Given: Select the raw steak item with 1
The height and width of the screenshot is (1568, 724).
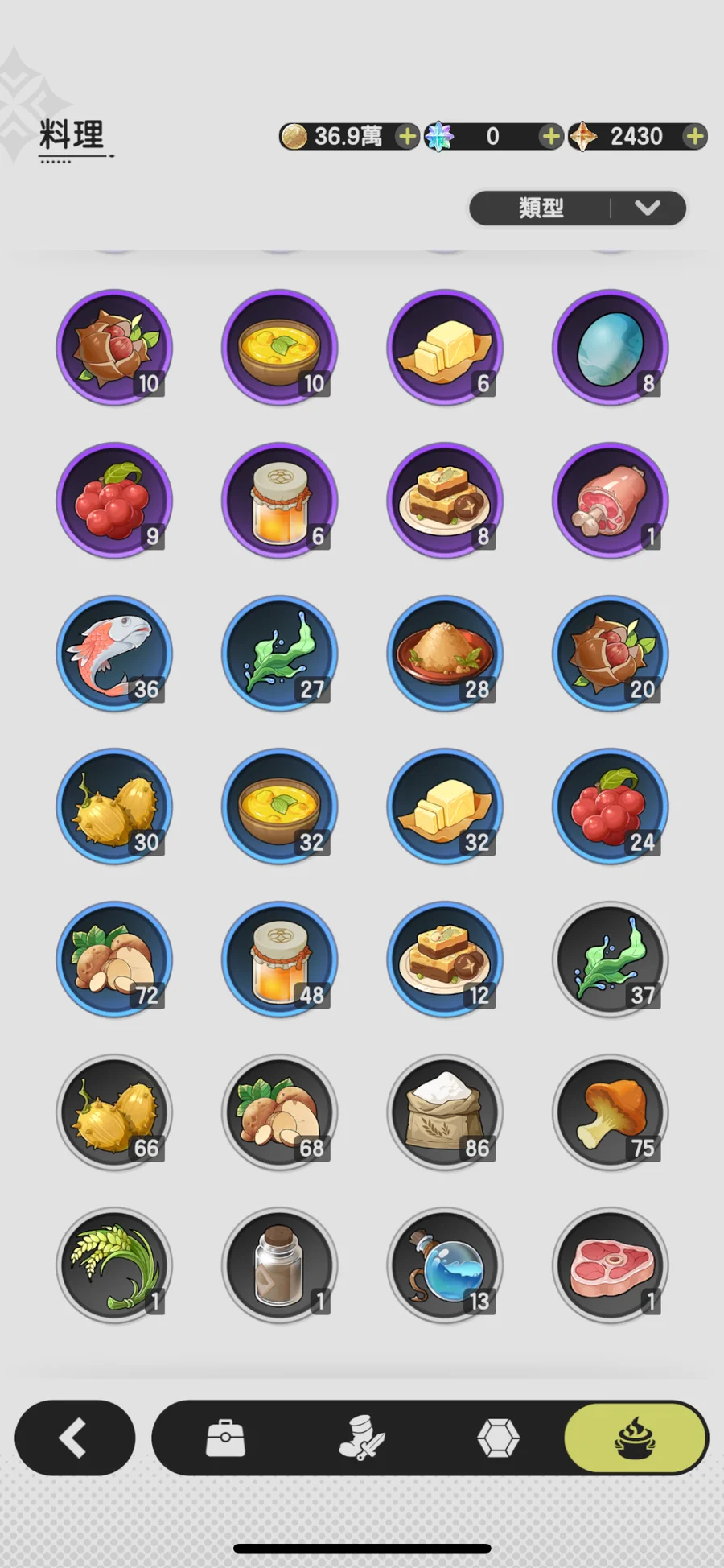Looking at the screenshot, I should tap(610, 1265).
